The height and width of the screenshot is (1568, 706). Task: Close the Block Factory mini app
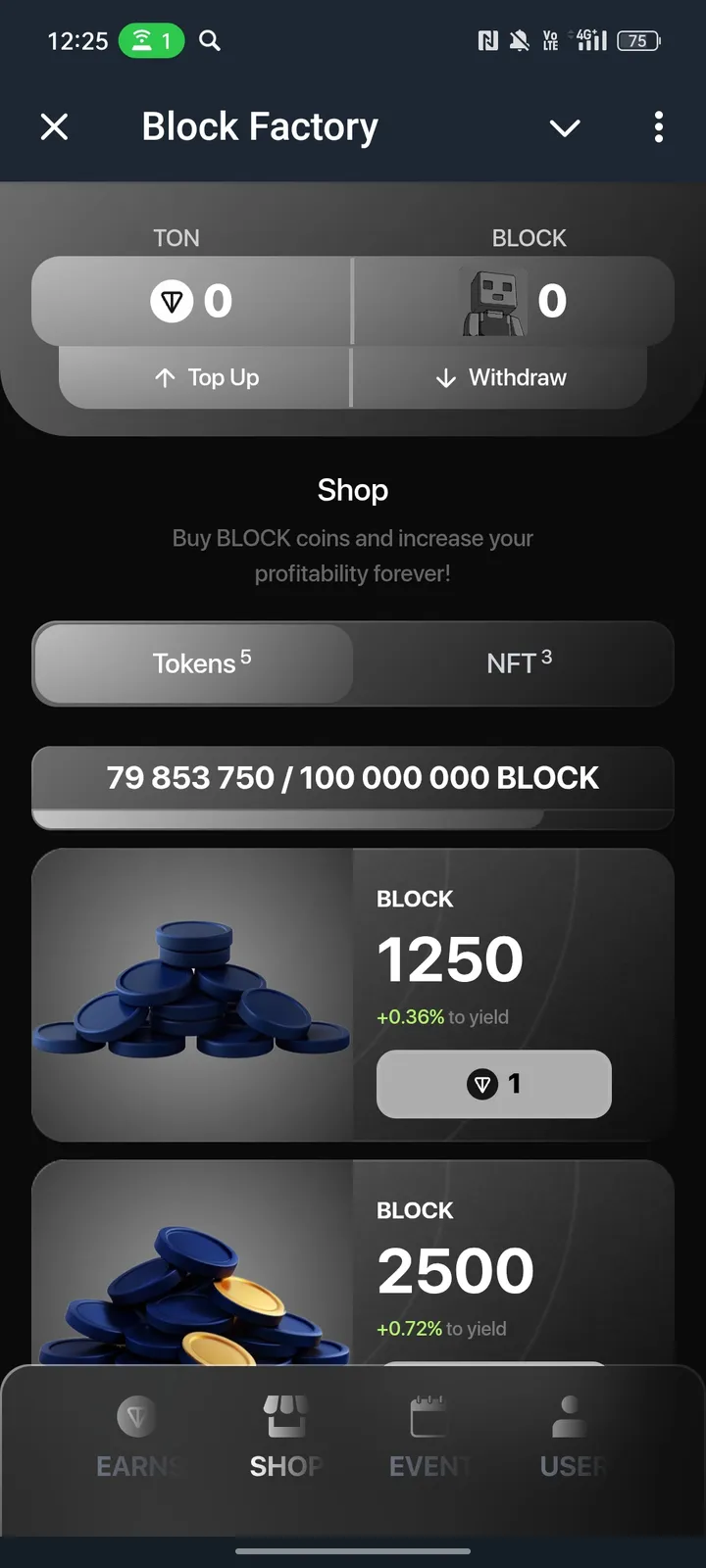(54, 127)
